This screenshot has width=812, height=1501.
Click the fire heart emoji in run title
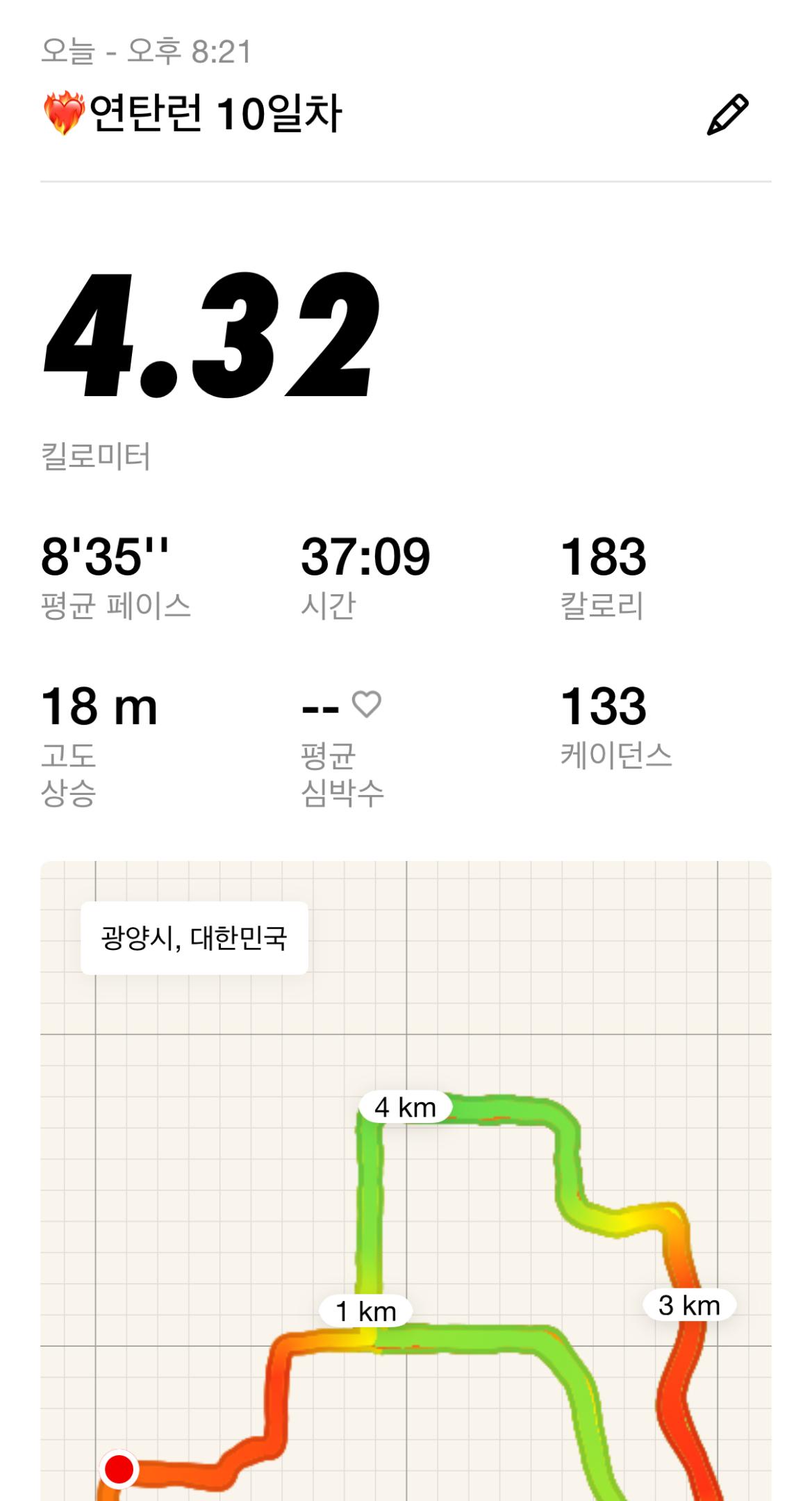click(63, 110)
